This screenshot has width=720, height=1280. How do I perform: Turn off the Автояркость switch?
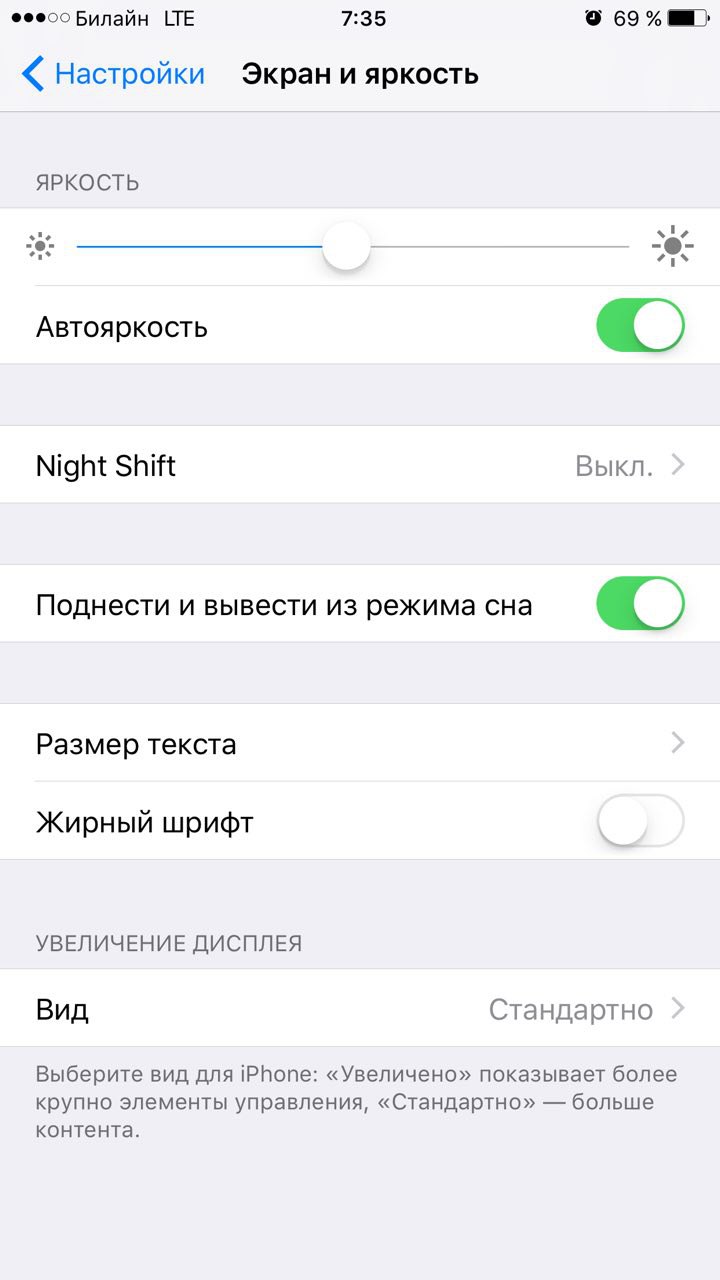(x=640, y=326)
